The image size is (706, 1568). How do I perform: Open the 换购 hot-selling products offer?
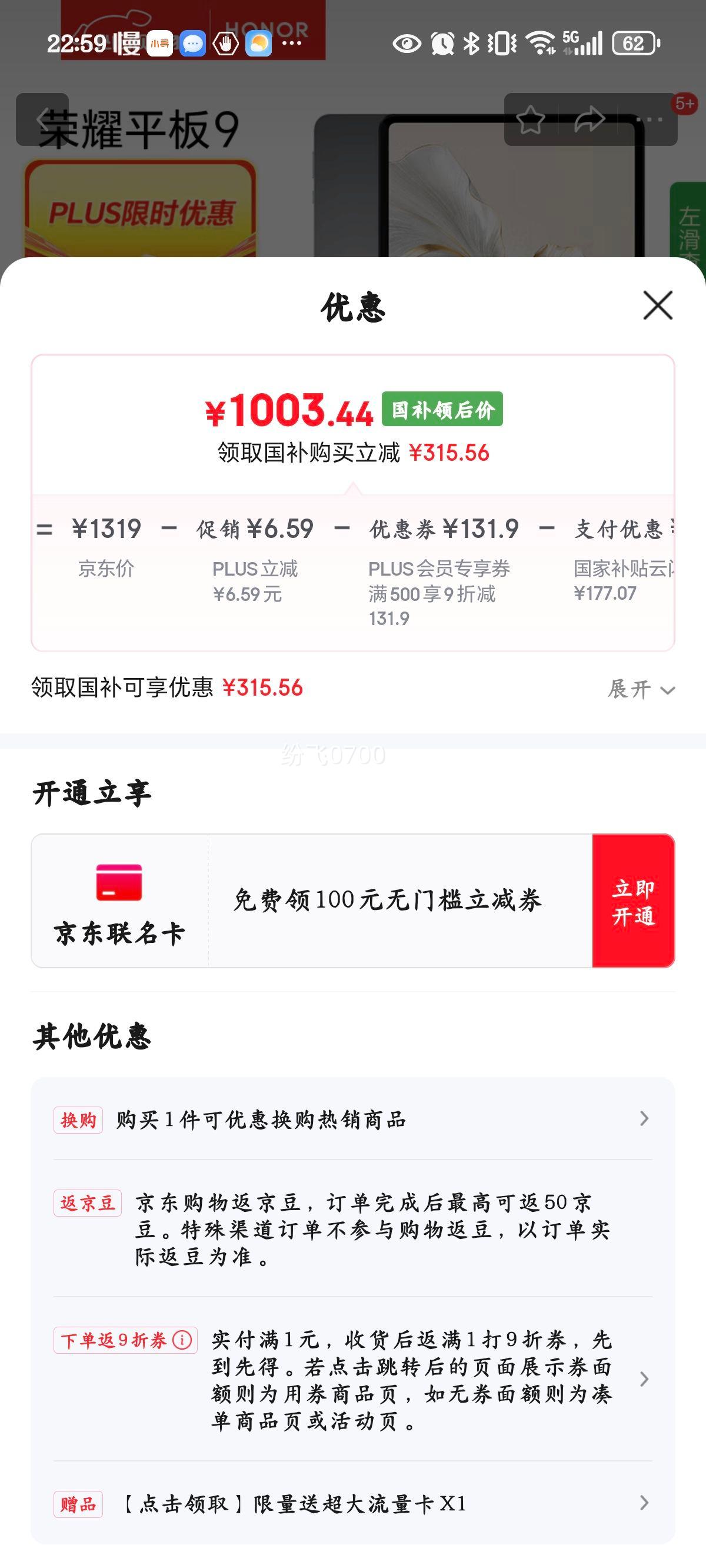[352, 1119]
